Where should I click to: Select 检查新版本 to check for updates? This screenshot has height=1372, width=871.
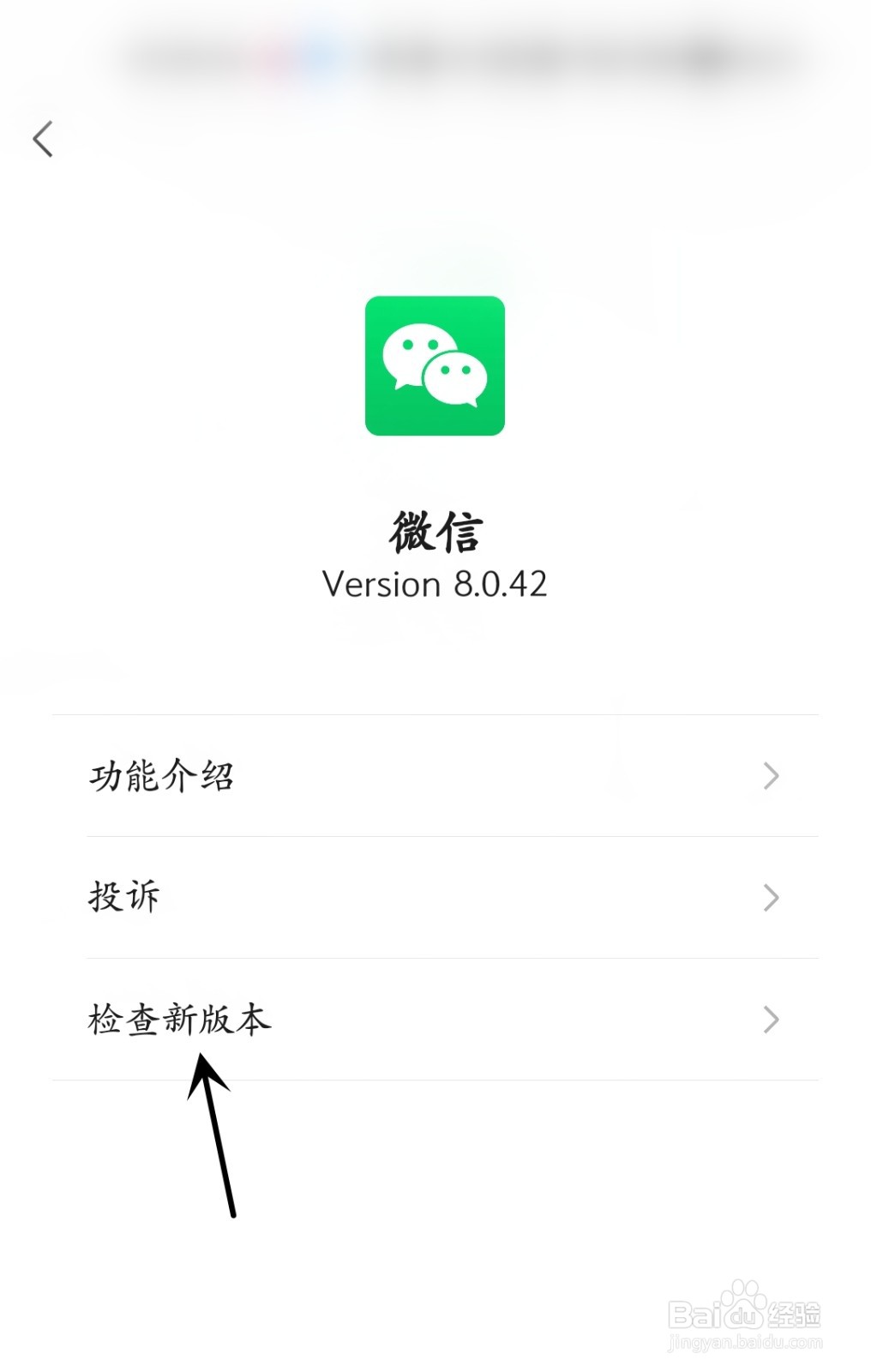click(435, 1020)
